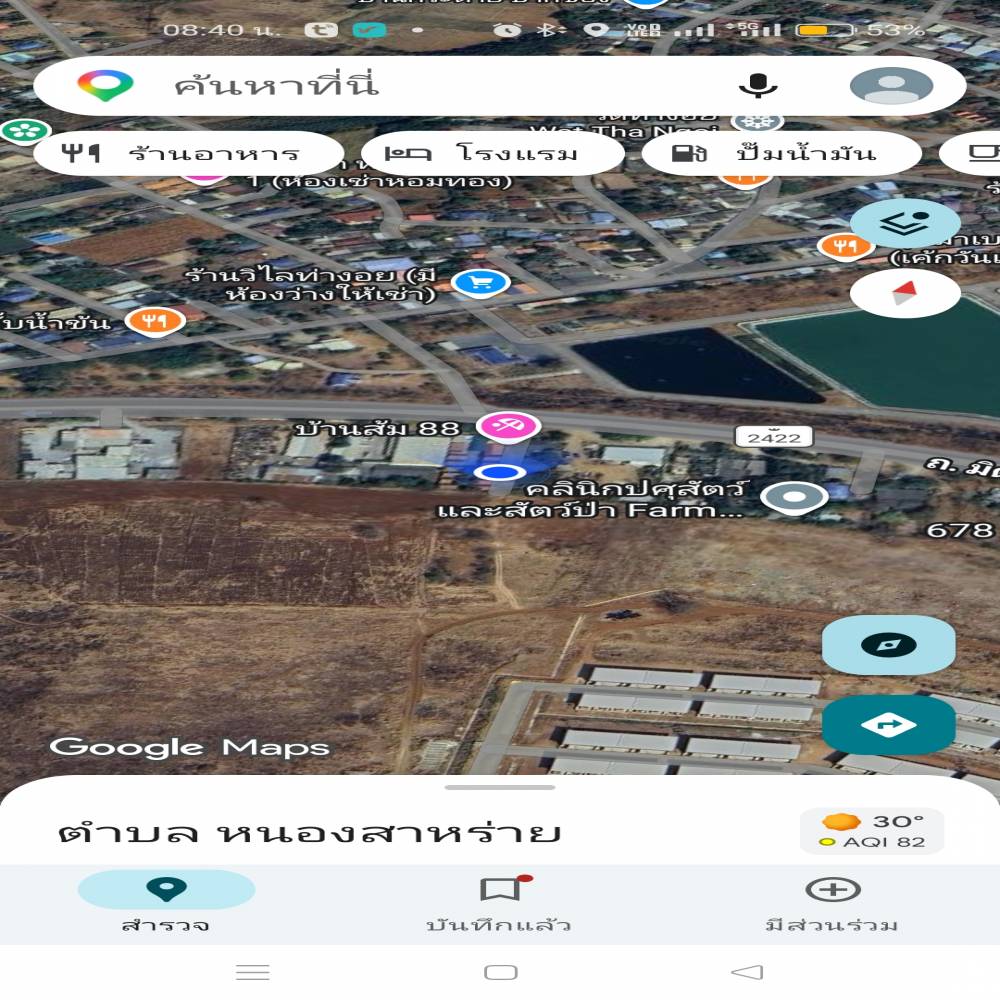Select the ปั๊มน้ำมัน chip

tap(780, 154)
